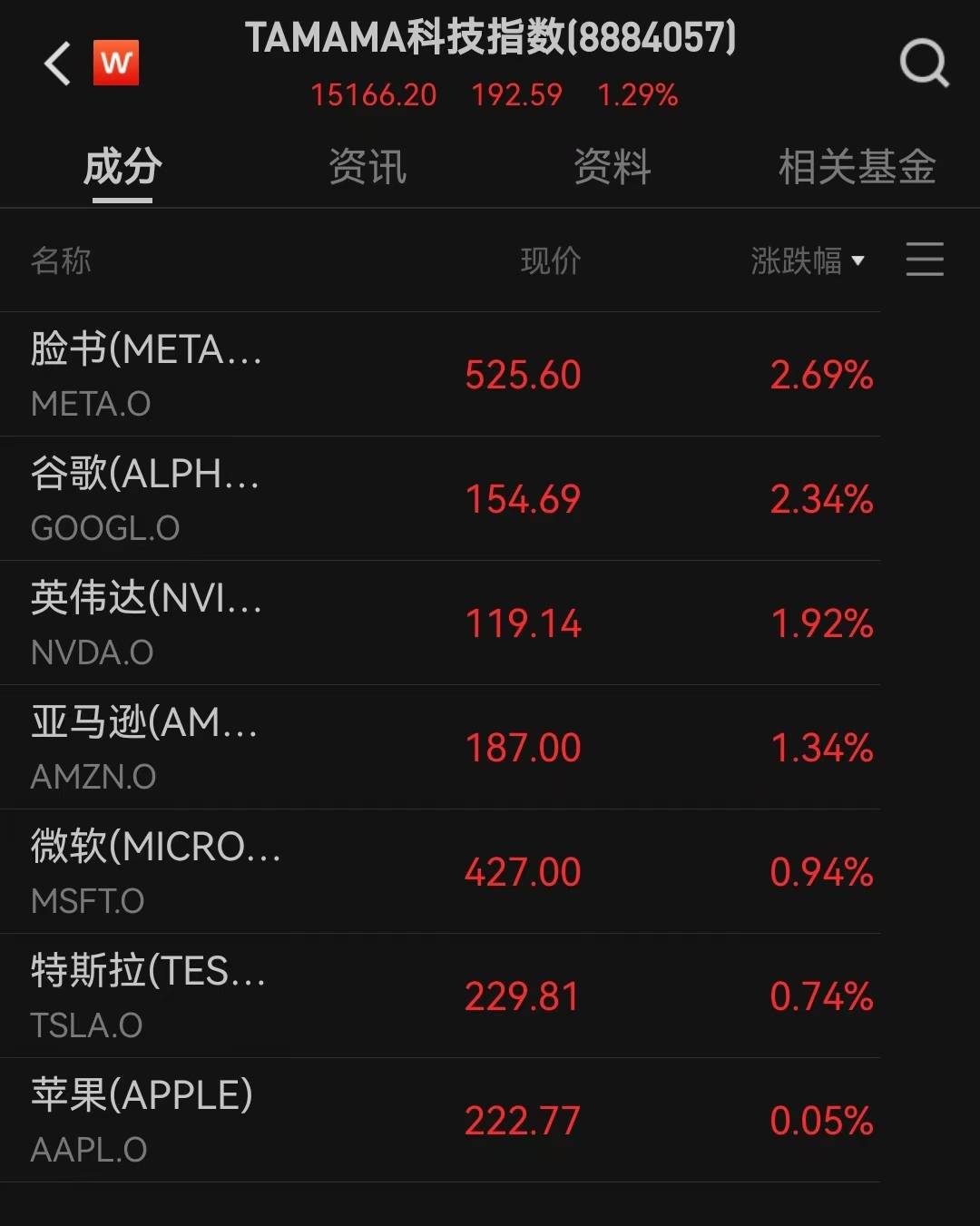The width and height of the screenshot is (980, 1226).
Task: Open the NVDA.O stock row
Action: click(440, 623)
